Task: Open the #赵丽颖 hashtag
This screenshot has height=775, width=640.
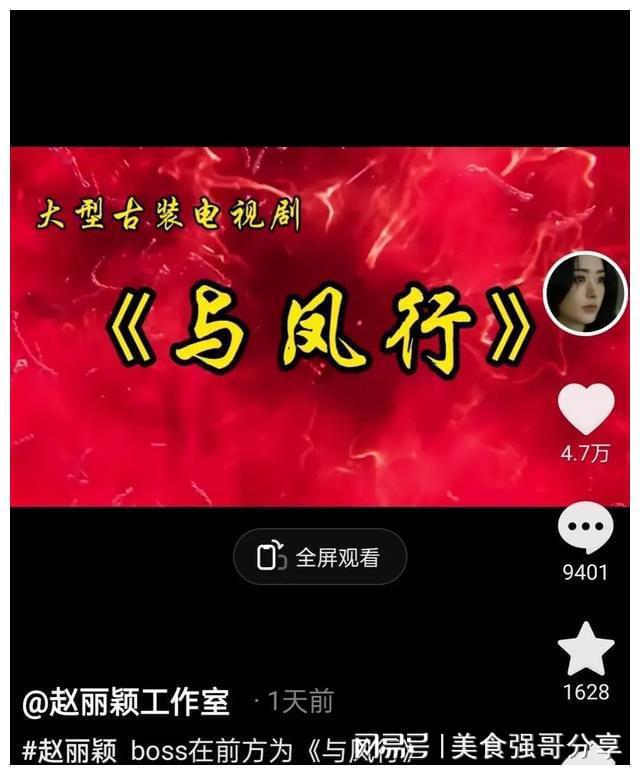Action: (x=70, y=749)
